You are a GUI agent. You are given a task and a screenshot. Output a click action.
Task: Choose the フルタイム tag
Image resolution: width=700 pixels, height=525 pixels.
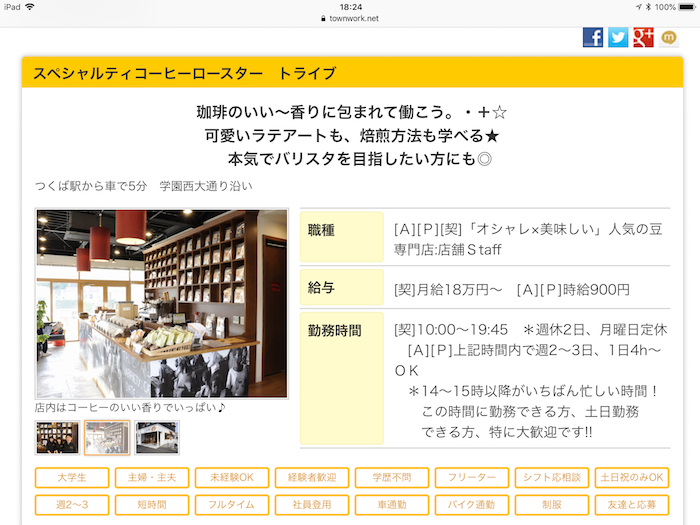coord(232,505)
